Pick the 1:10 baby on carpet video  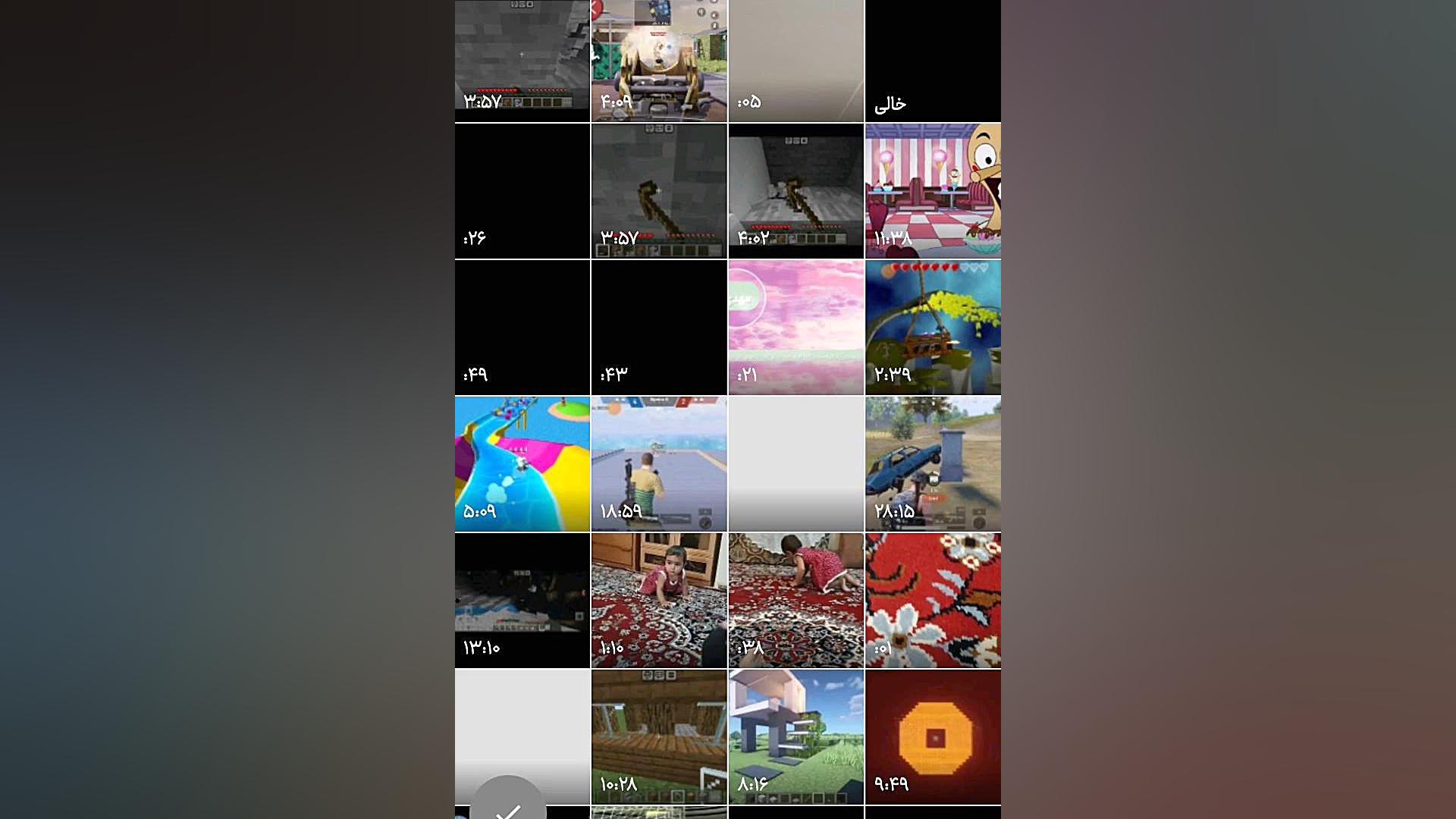point(659,600)
